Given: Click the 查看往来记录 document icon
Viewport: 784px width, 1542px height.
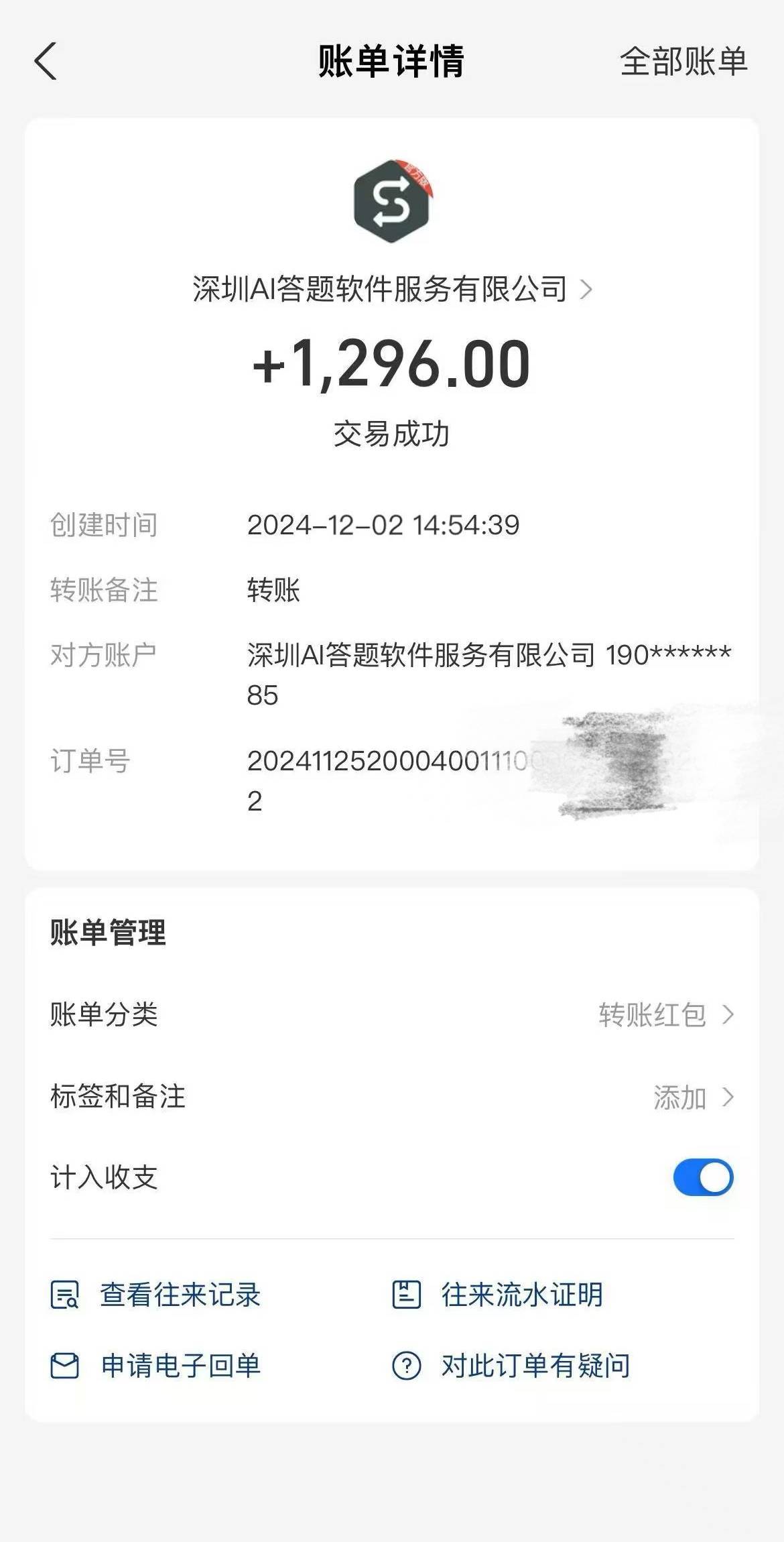Looking at the screenshot, I should pyautogui.click(x=64, y=1295).
